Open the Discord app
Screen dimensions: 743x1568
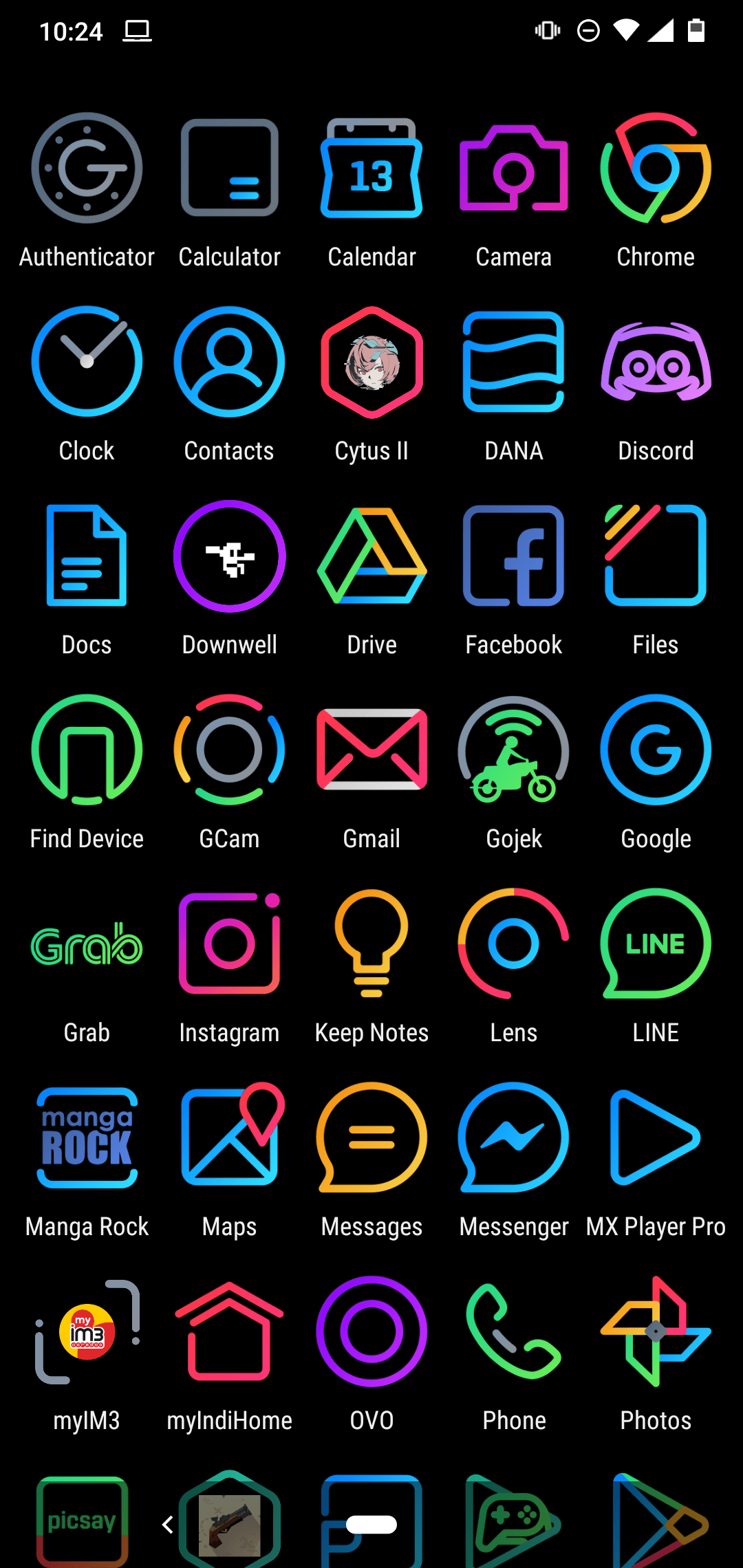[x=656, y=362]
